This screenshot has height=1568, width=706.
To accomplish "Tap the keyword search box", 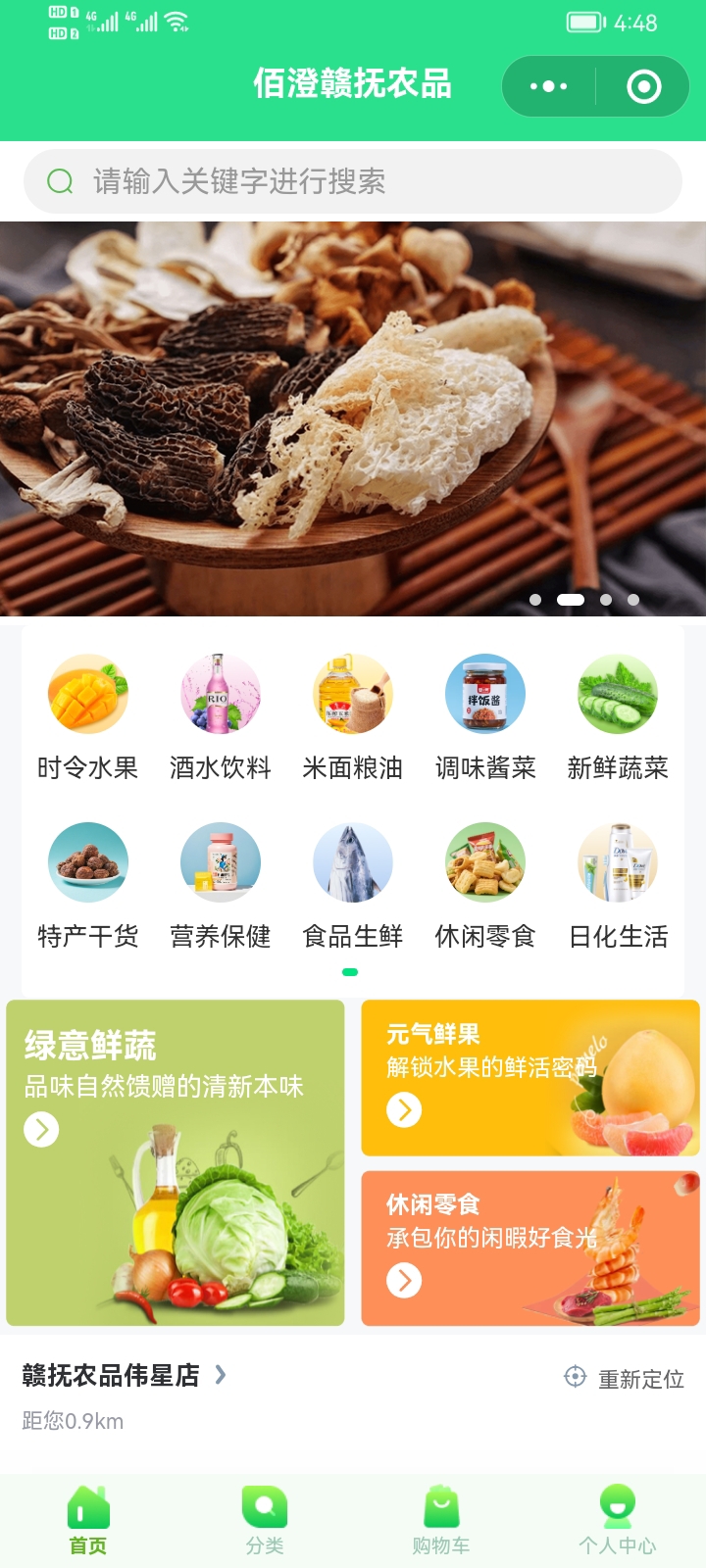I will (353, 181).
